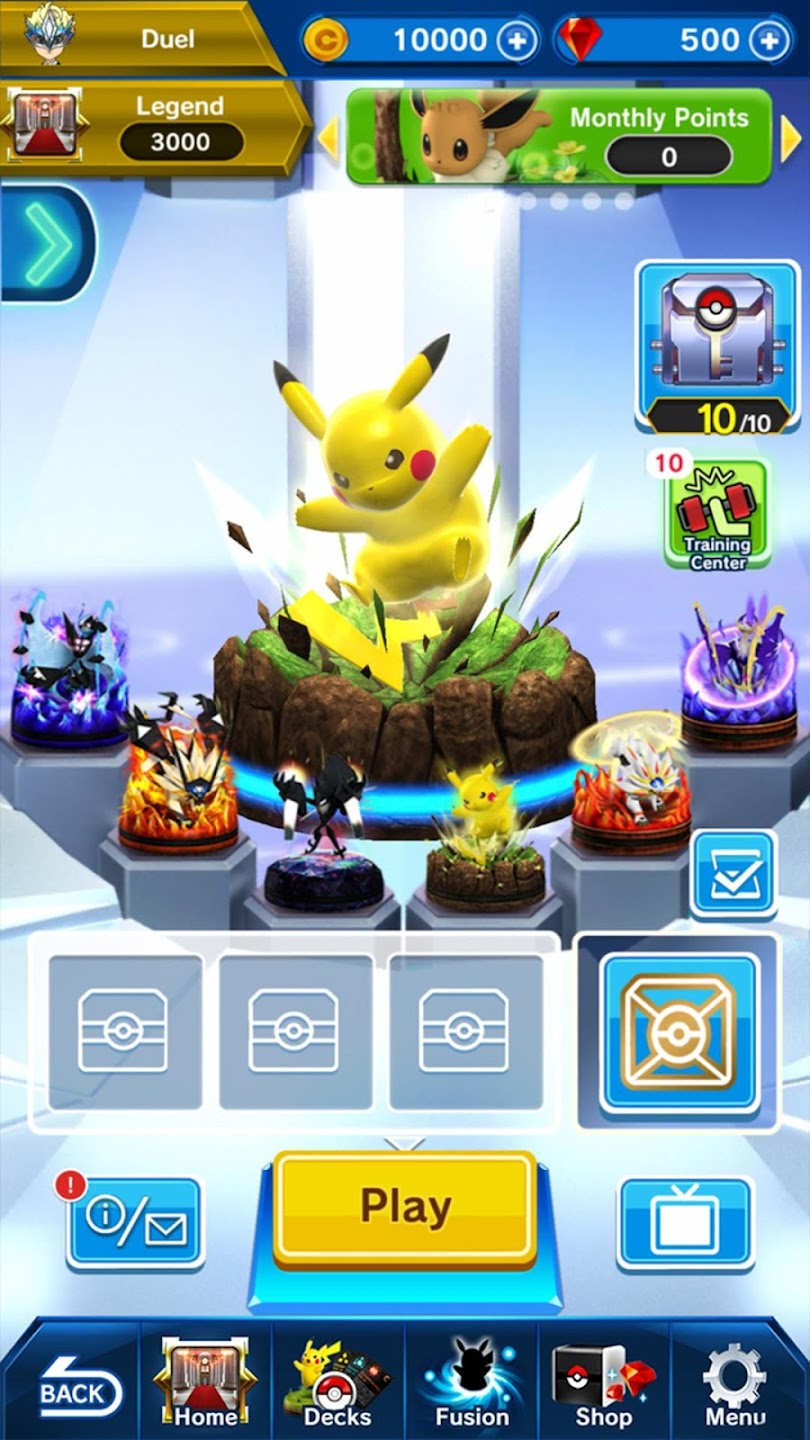Open the missions checklist icon
The height and width of the screenshot is (1440, 810).
(733, 874)
